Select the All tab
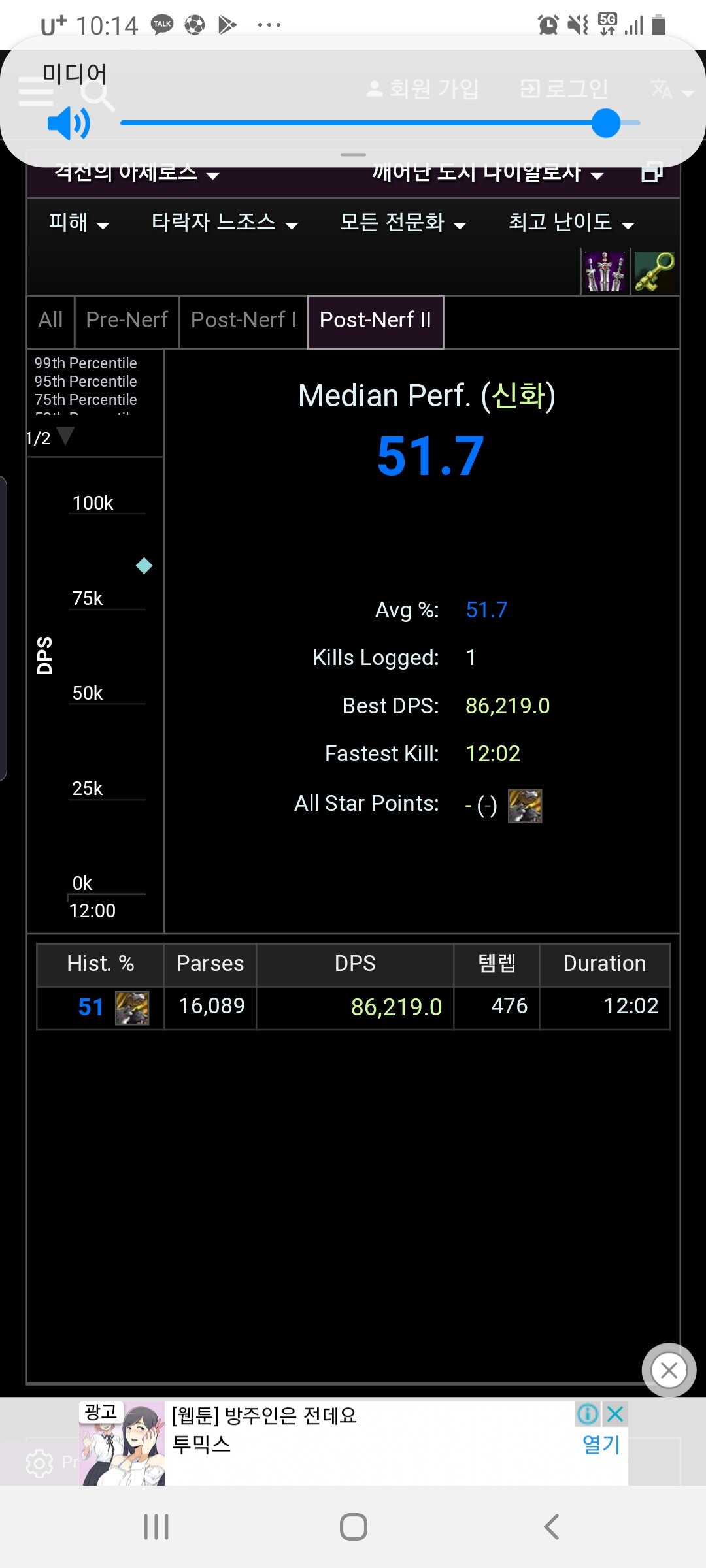 coord(50,320)
